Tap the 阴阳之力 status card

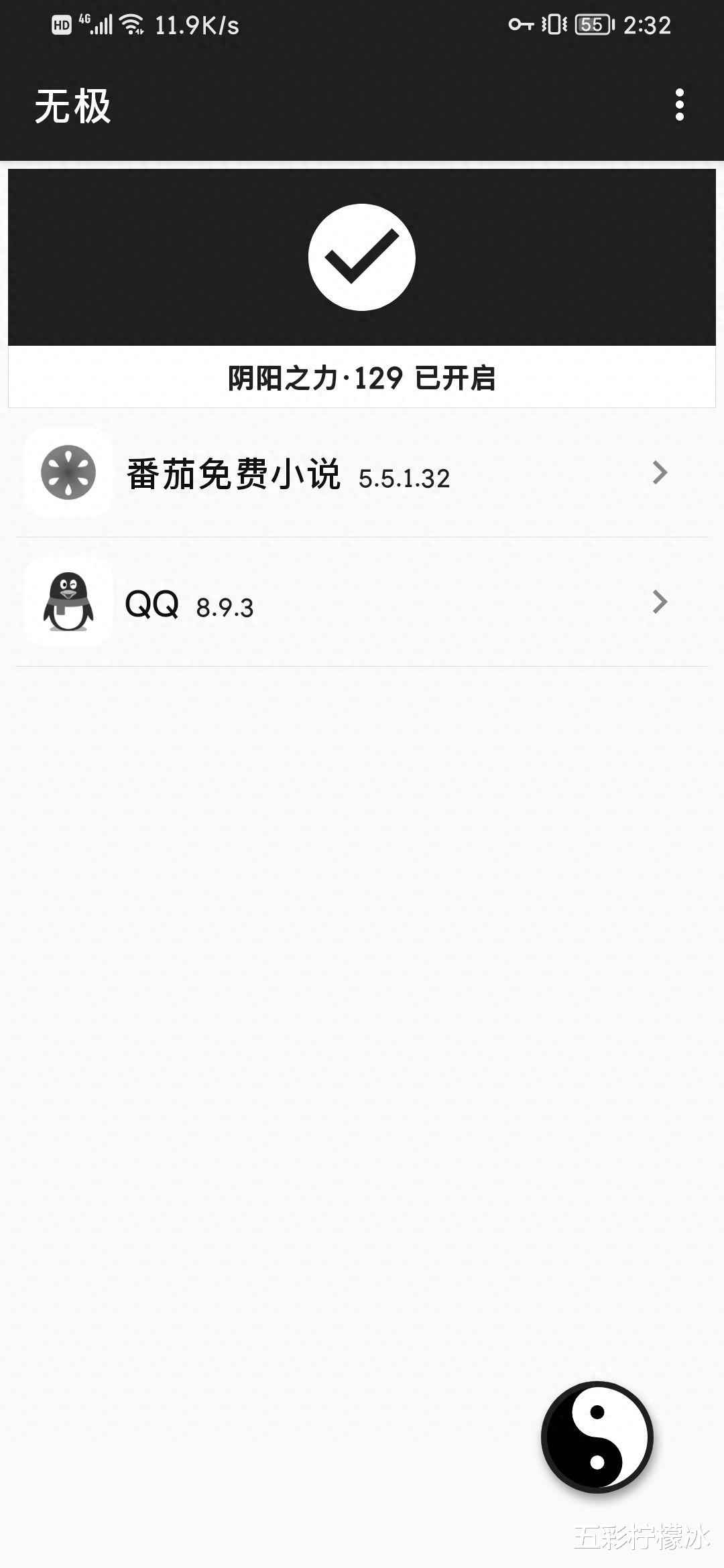362,288
